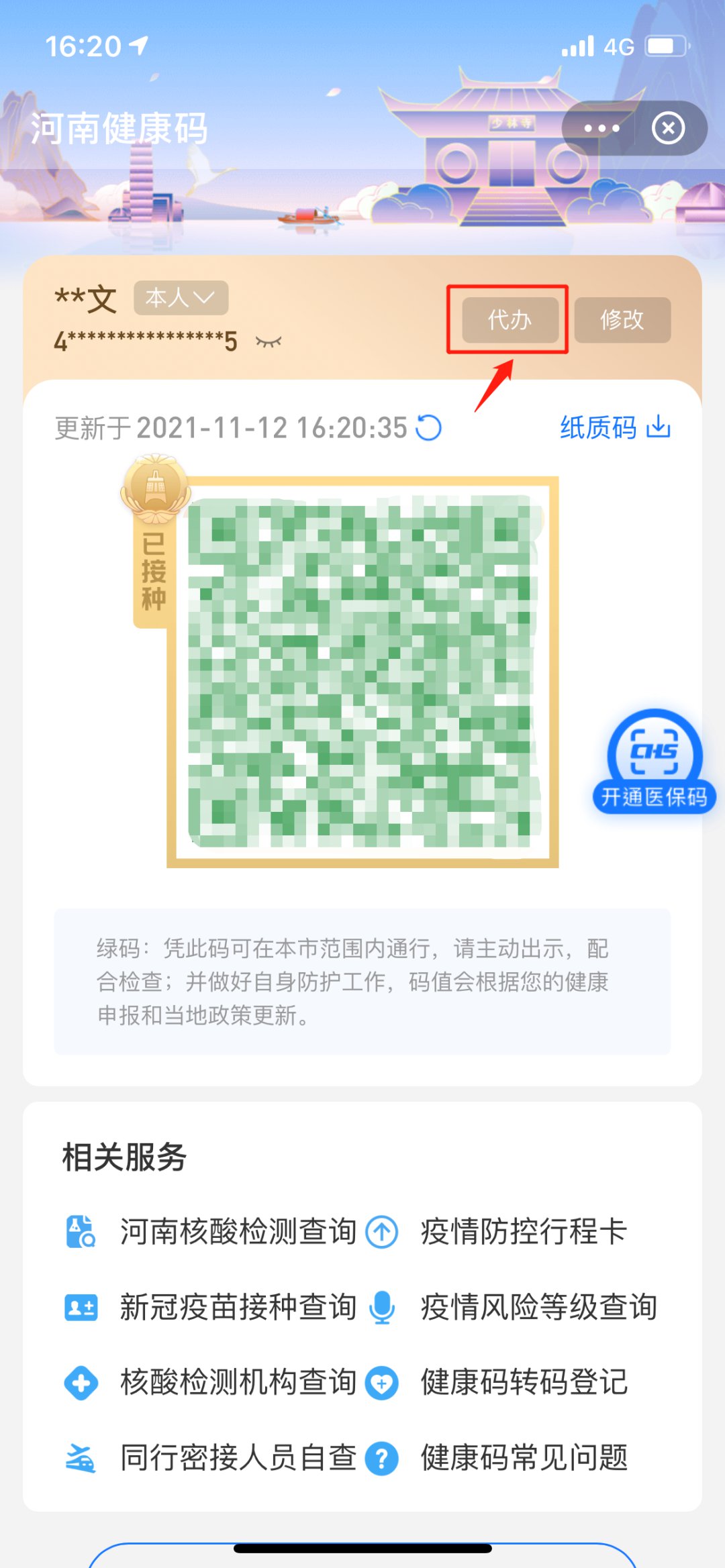Refresh the health code update time
Image resolution: width=725 pixels, height=1568 pixels.
coord(428,427)
